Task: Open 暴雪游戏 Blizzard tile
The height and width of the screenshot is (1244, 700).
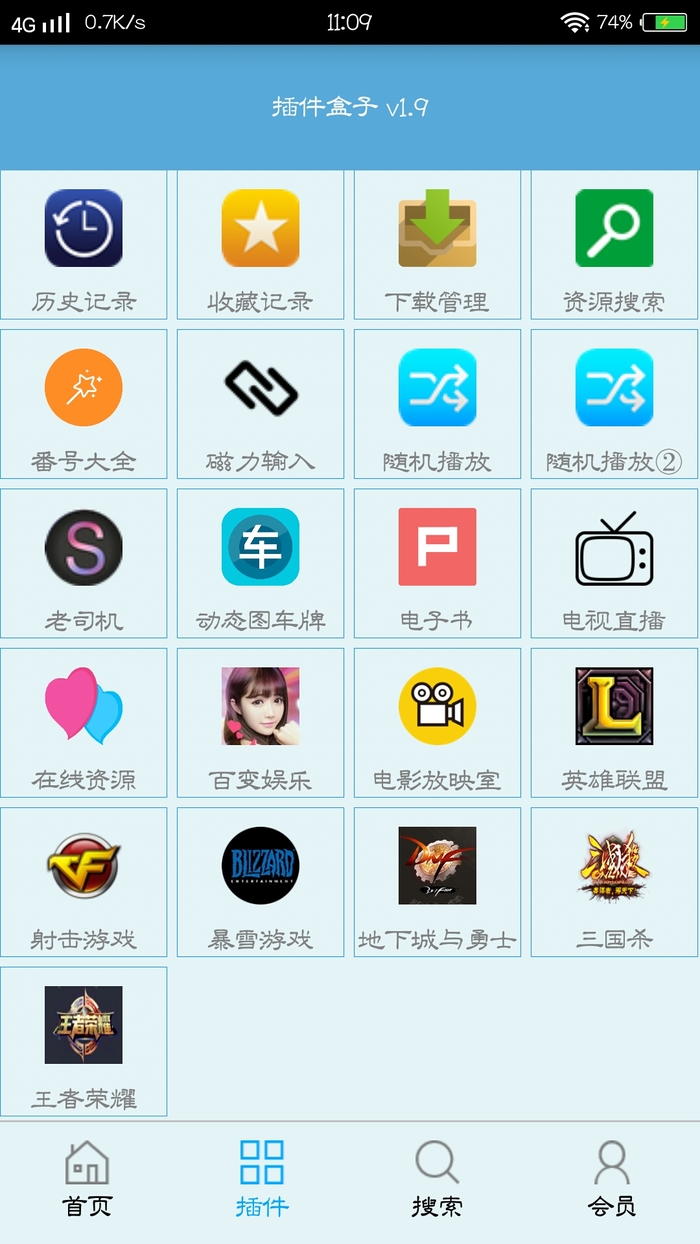Action: point(260,882)
